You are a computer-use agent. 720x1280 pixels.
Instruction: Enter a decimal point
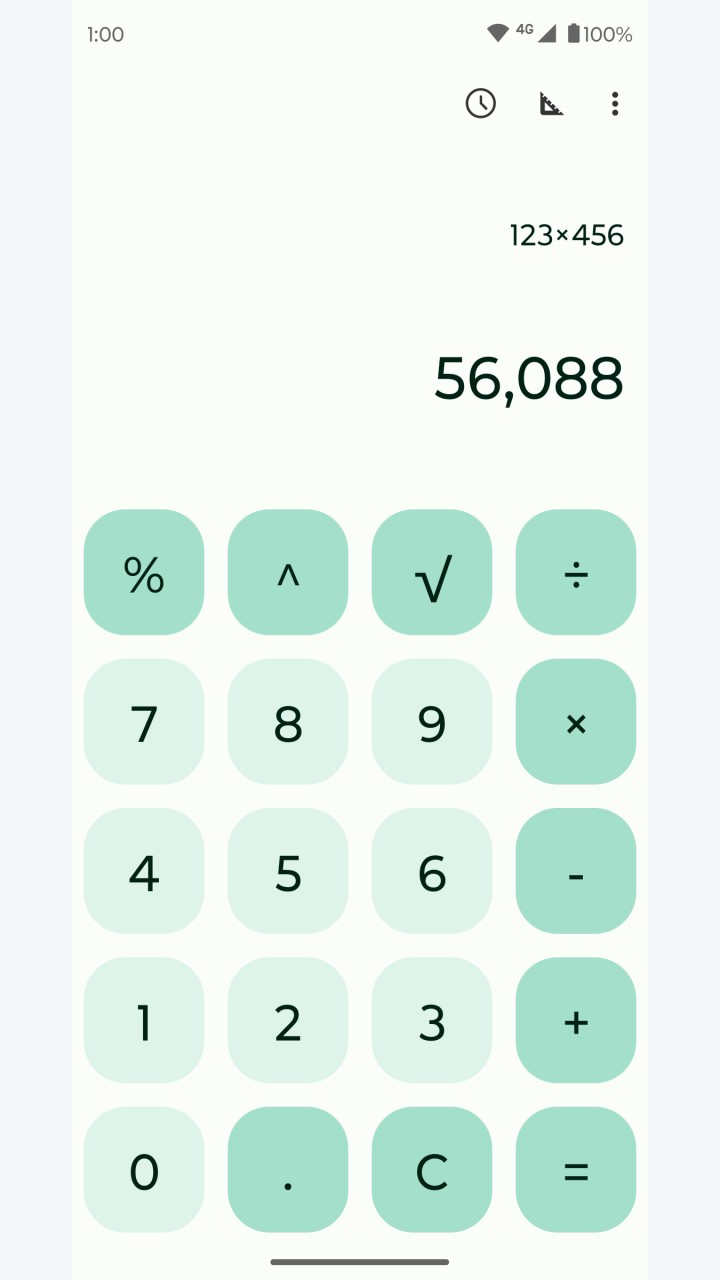click(x=288, y=1170)
